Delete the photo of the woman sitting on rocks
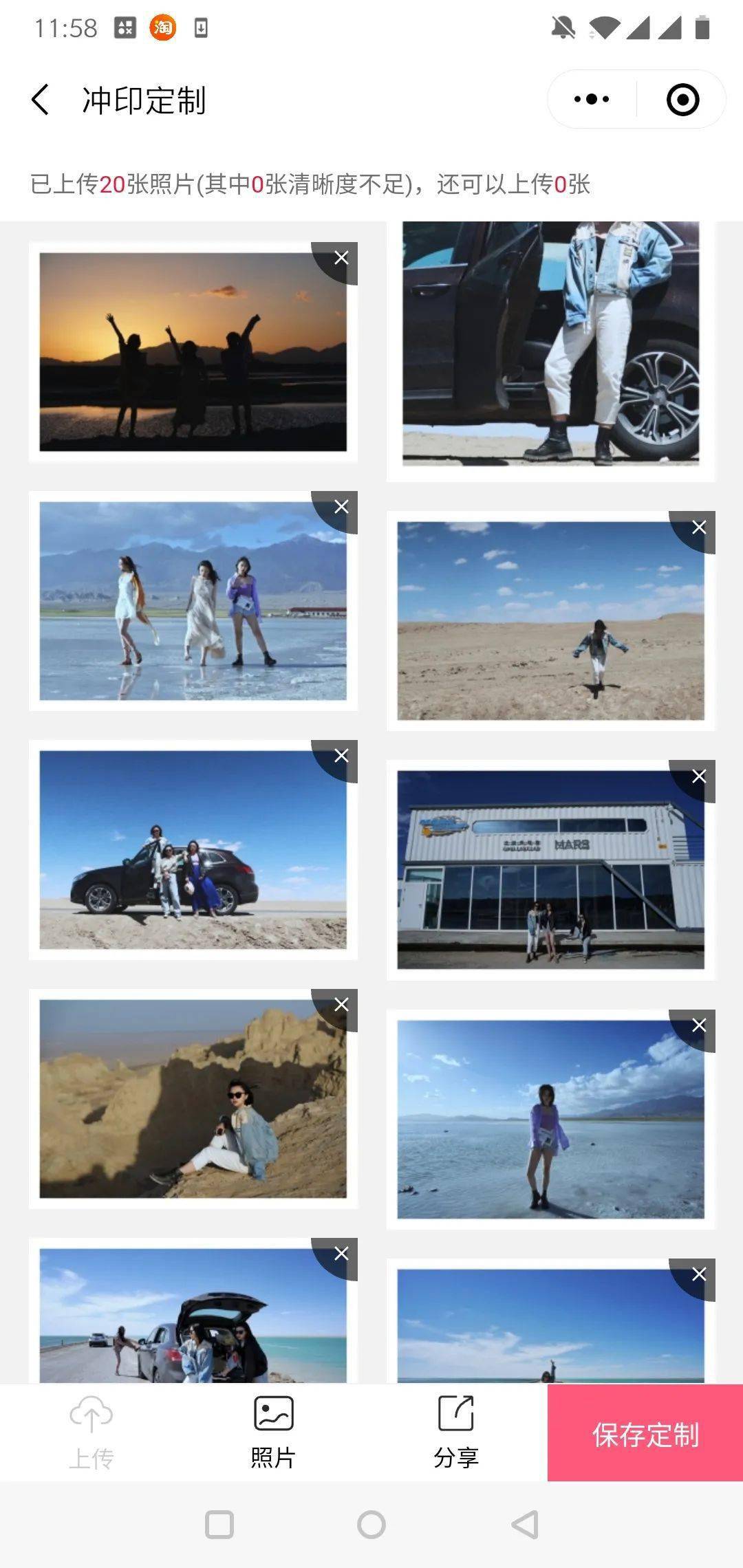The image size is (743, 1568). [341, 1005]
